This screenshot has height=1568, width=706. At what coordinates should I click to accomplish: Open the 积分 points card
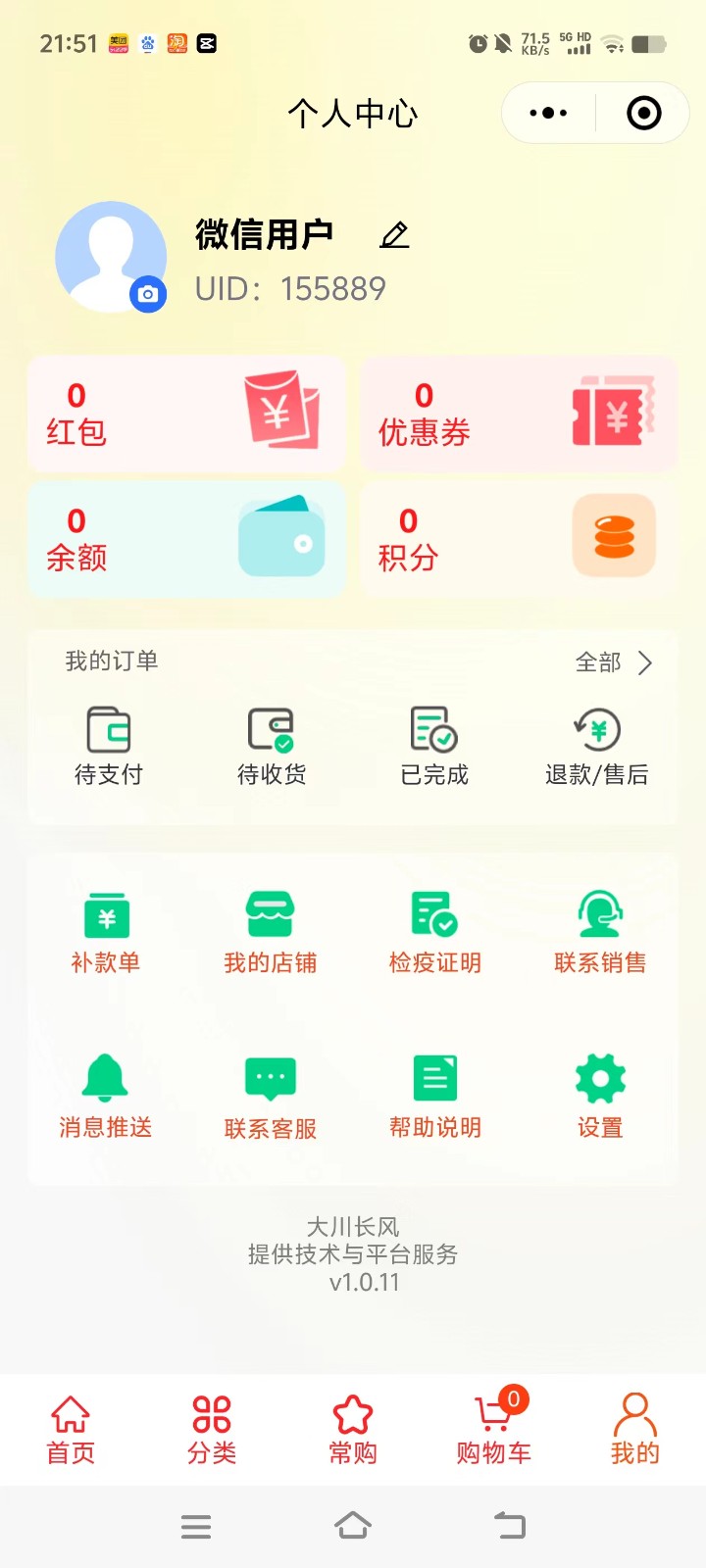tap(519, 538)
